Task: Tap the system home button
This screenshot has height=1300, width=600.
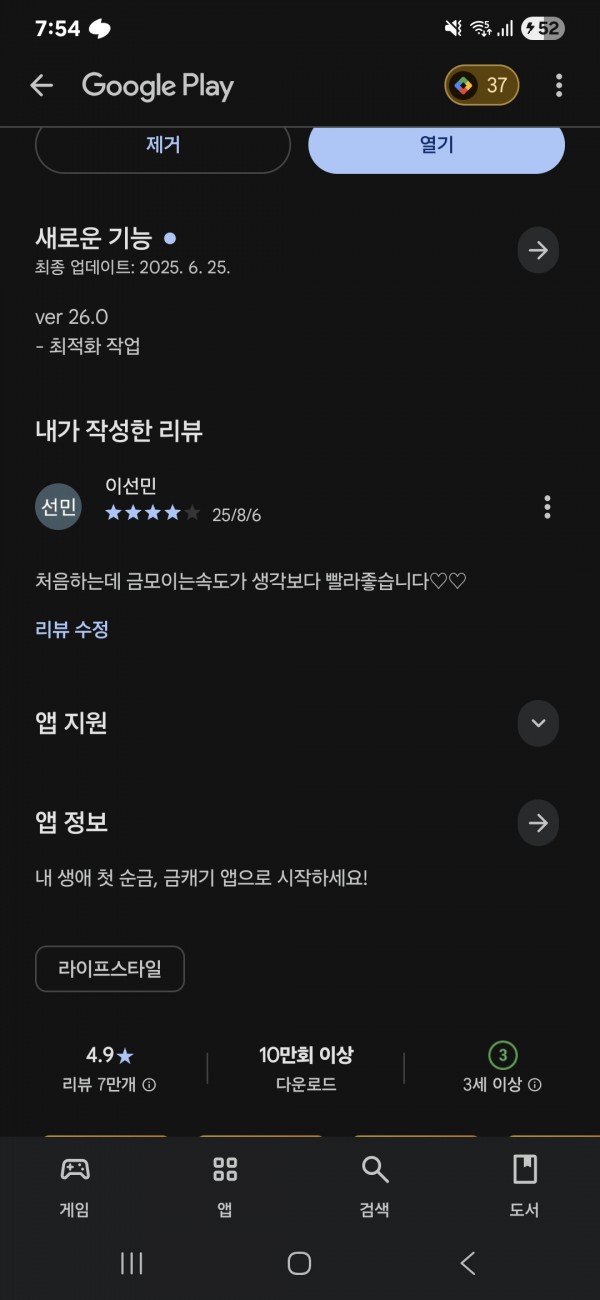Action: tap(299, 1263)
